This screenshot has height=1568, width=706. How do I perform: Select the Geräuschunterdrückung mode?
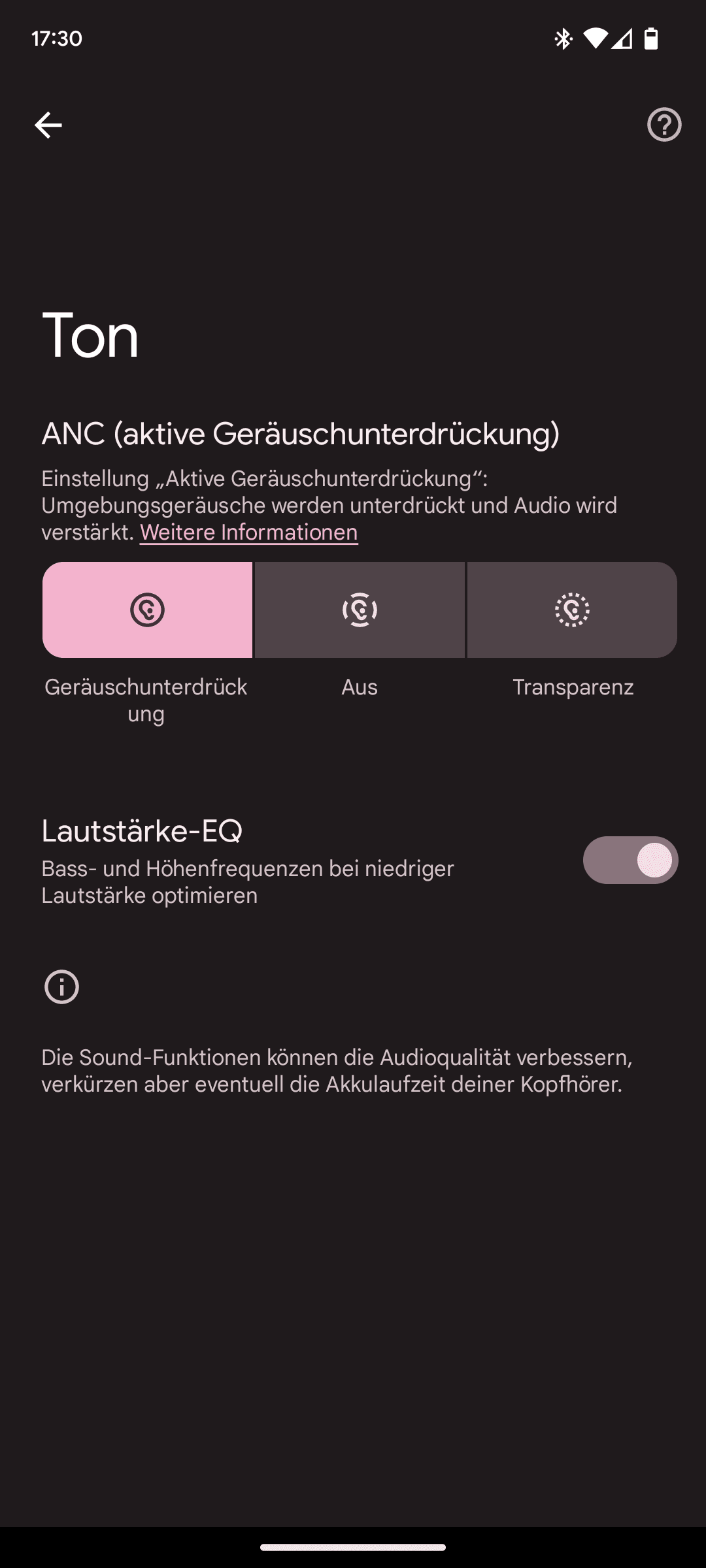pos(147,610)
